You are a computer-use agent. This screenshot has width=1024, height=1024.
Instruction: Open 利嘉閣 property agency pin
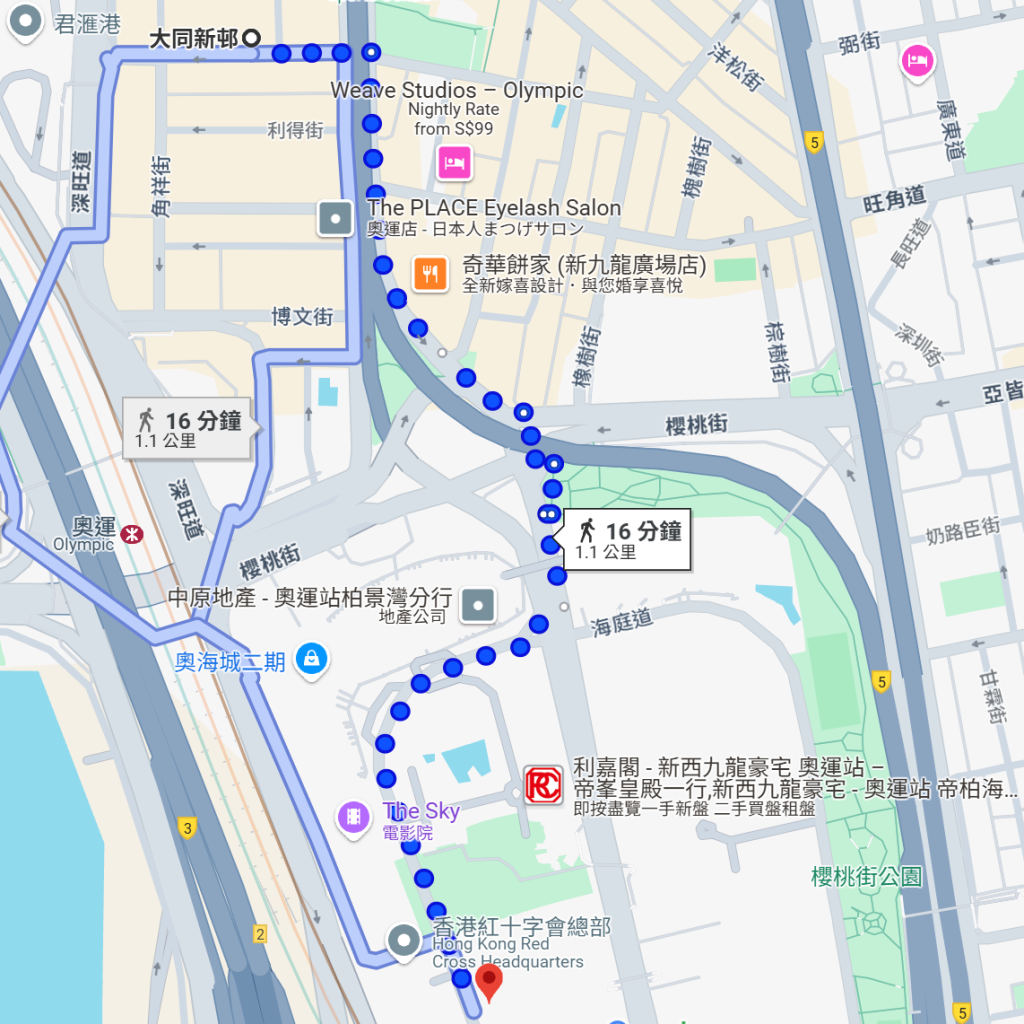click(544, 785)
